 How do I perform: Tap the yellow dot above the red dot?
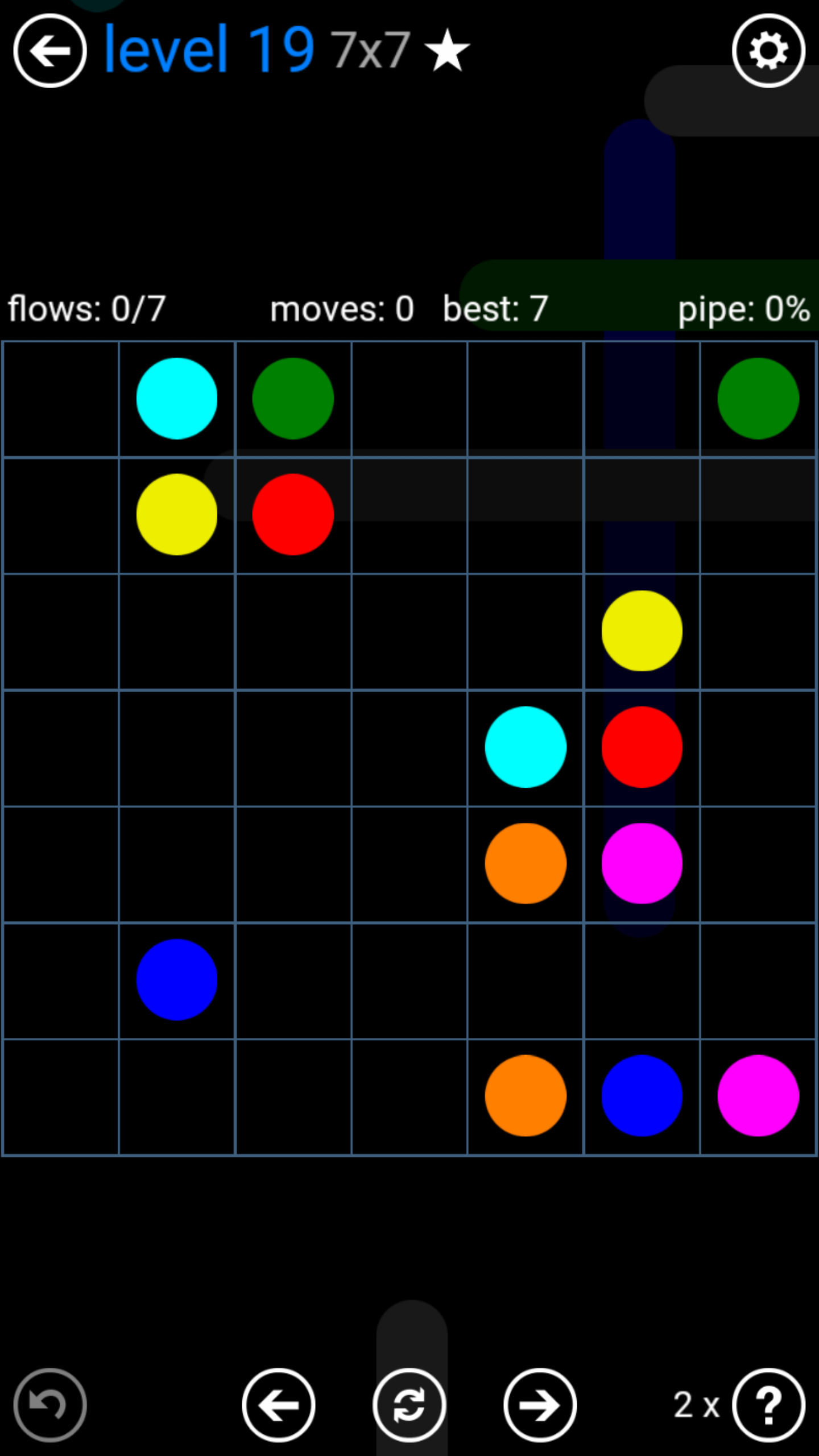tap(642, 631)
